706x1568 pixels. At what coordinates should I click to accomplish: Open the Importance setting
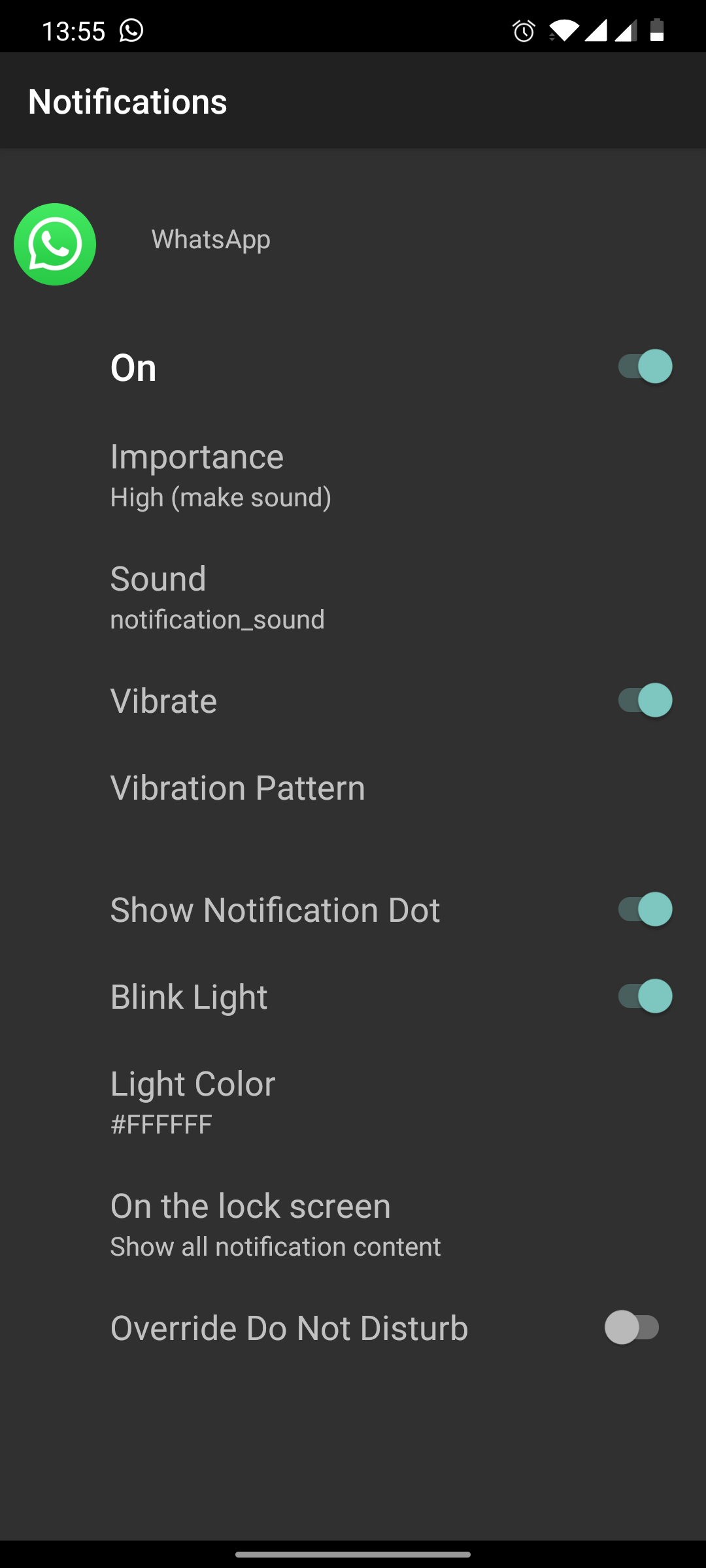(221, 474)
